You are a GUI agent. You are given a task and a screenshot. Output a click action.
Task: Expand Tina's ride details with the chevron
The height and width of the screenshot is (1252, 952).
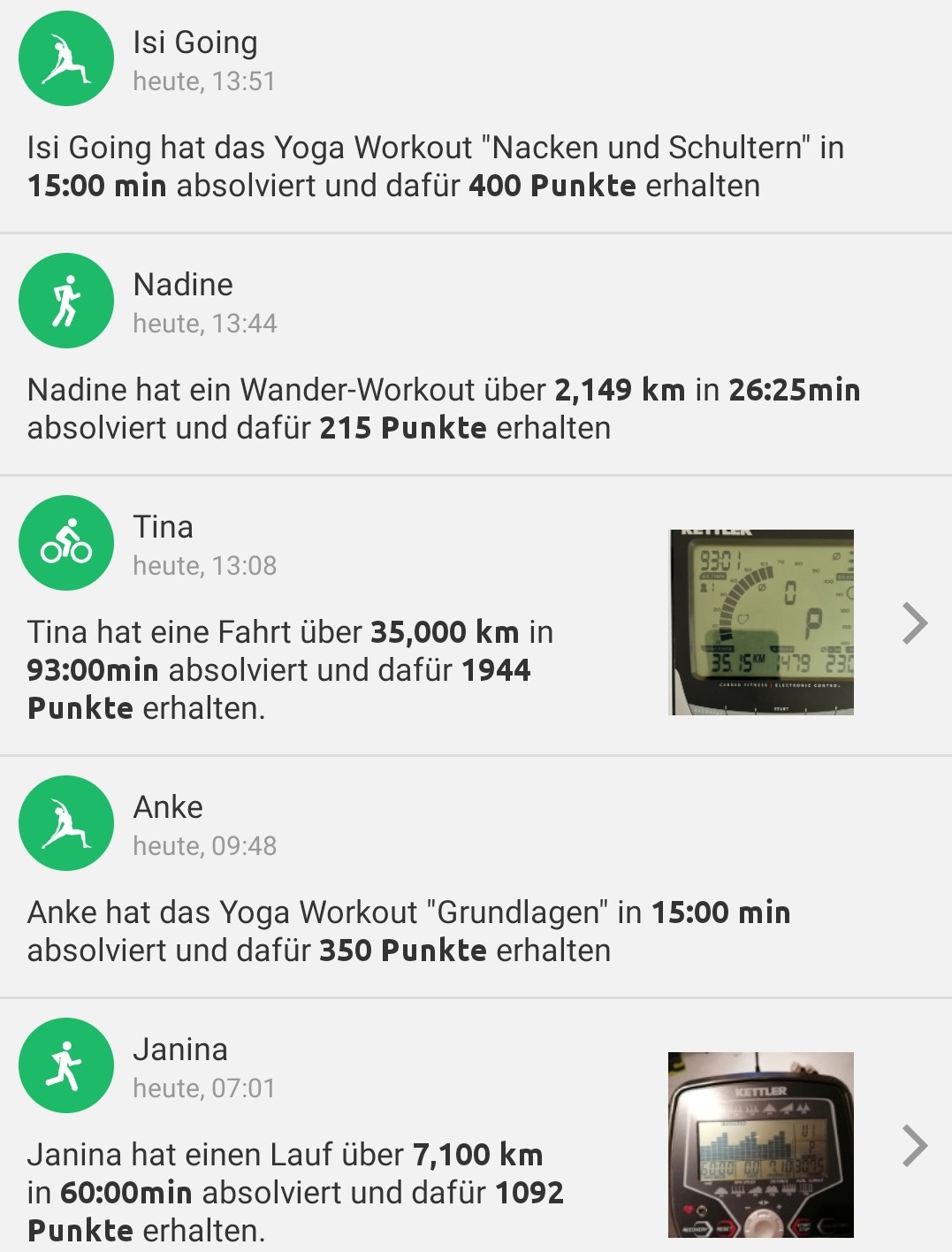coord(915,622)
